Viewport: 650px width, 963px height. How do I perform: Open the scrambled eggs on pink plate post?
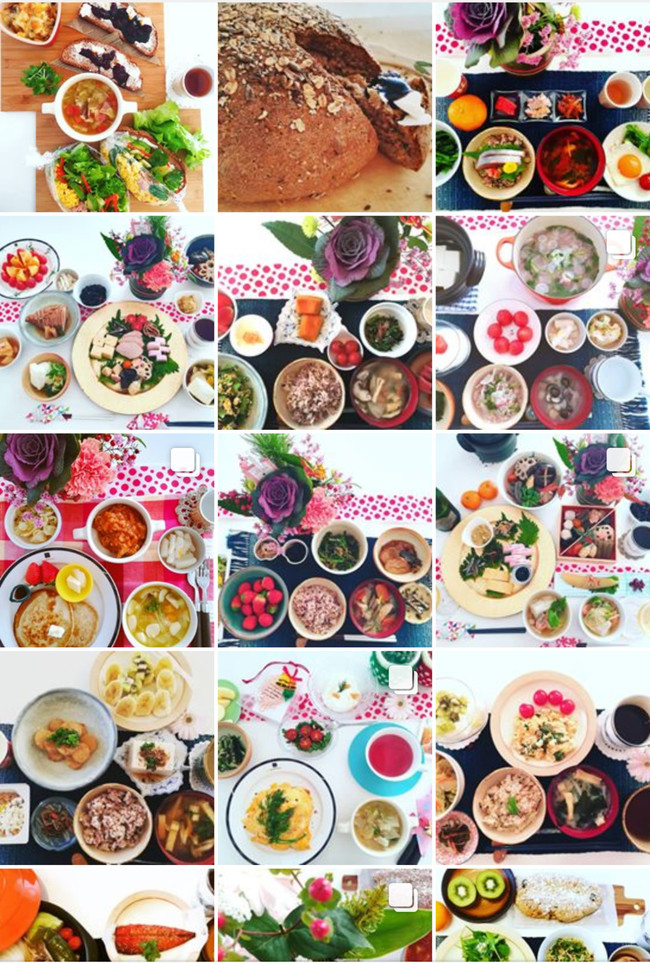click(542, 757)
